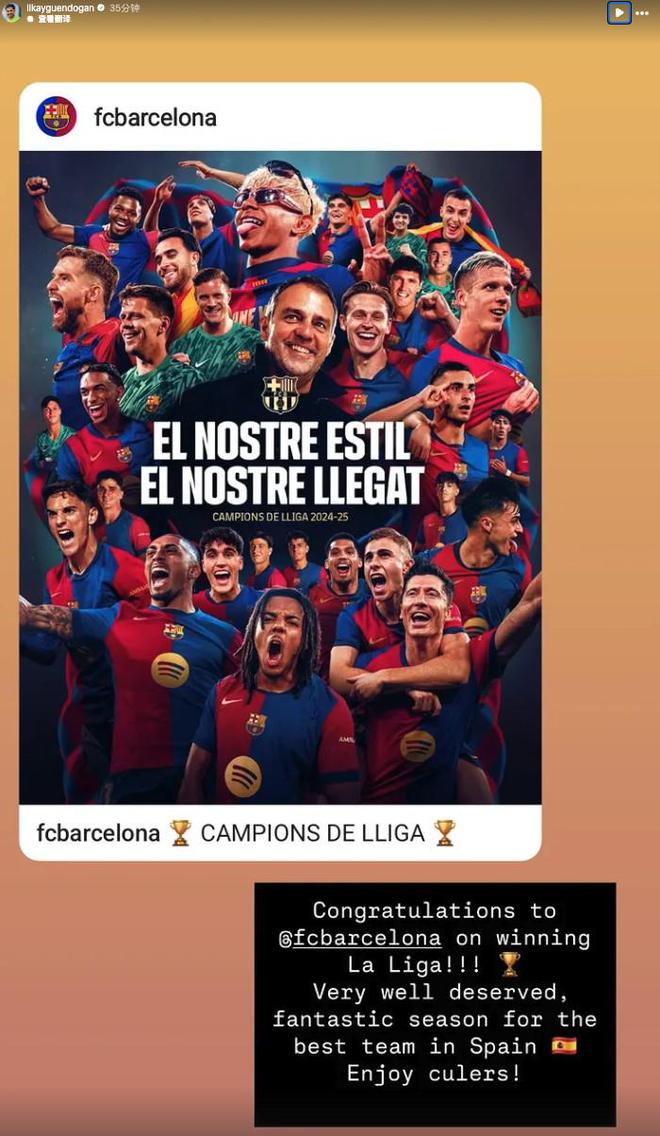The image size is (660, 1136).
Task: Tap 查看翻译 to see the translation
Action: [54, 19]
